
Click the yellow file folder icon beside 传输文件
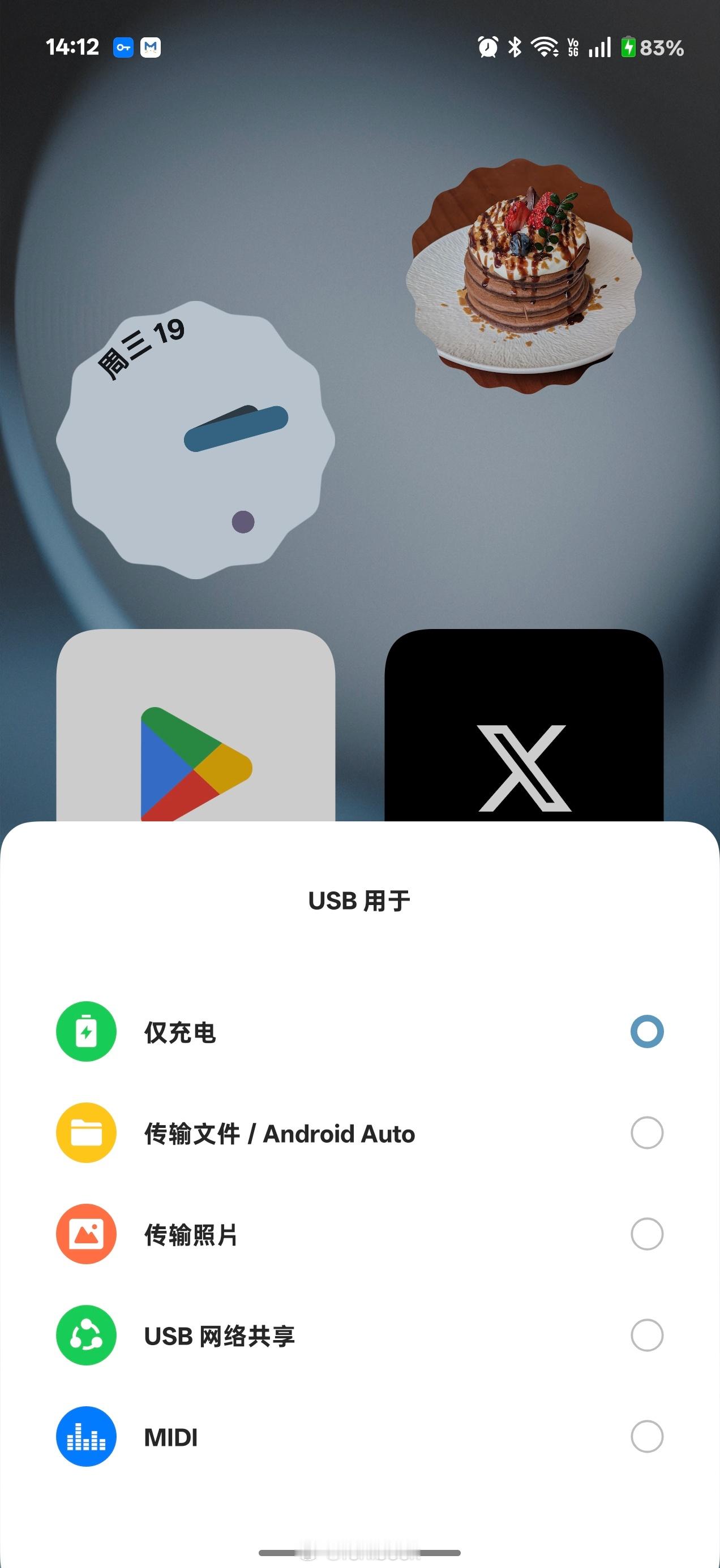tap(85, 1132)
